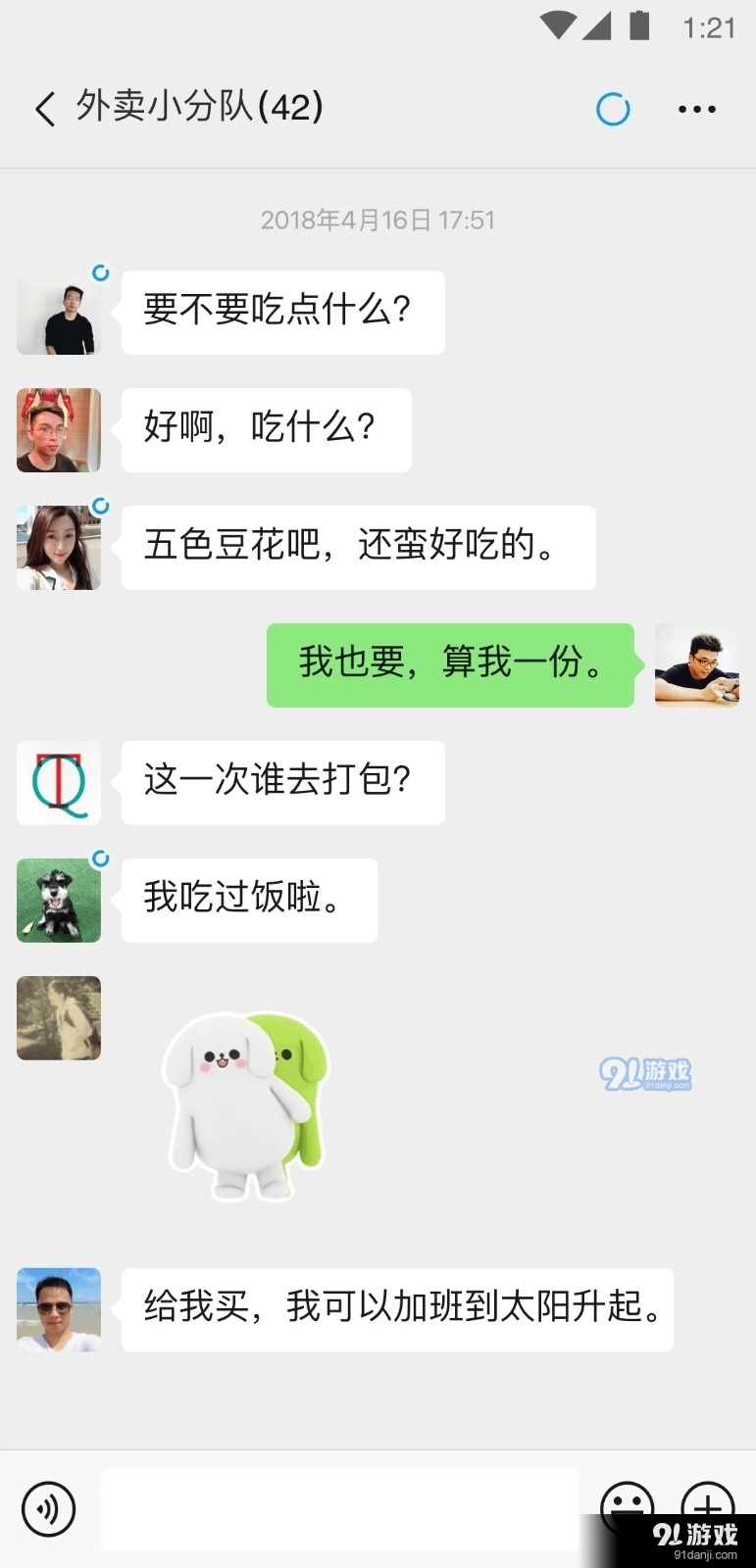Tap the green bubble 我也要，算我一份
The image size is (756, 1568).
click(450, 665)
